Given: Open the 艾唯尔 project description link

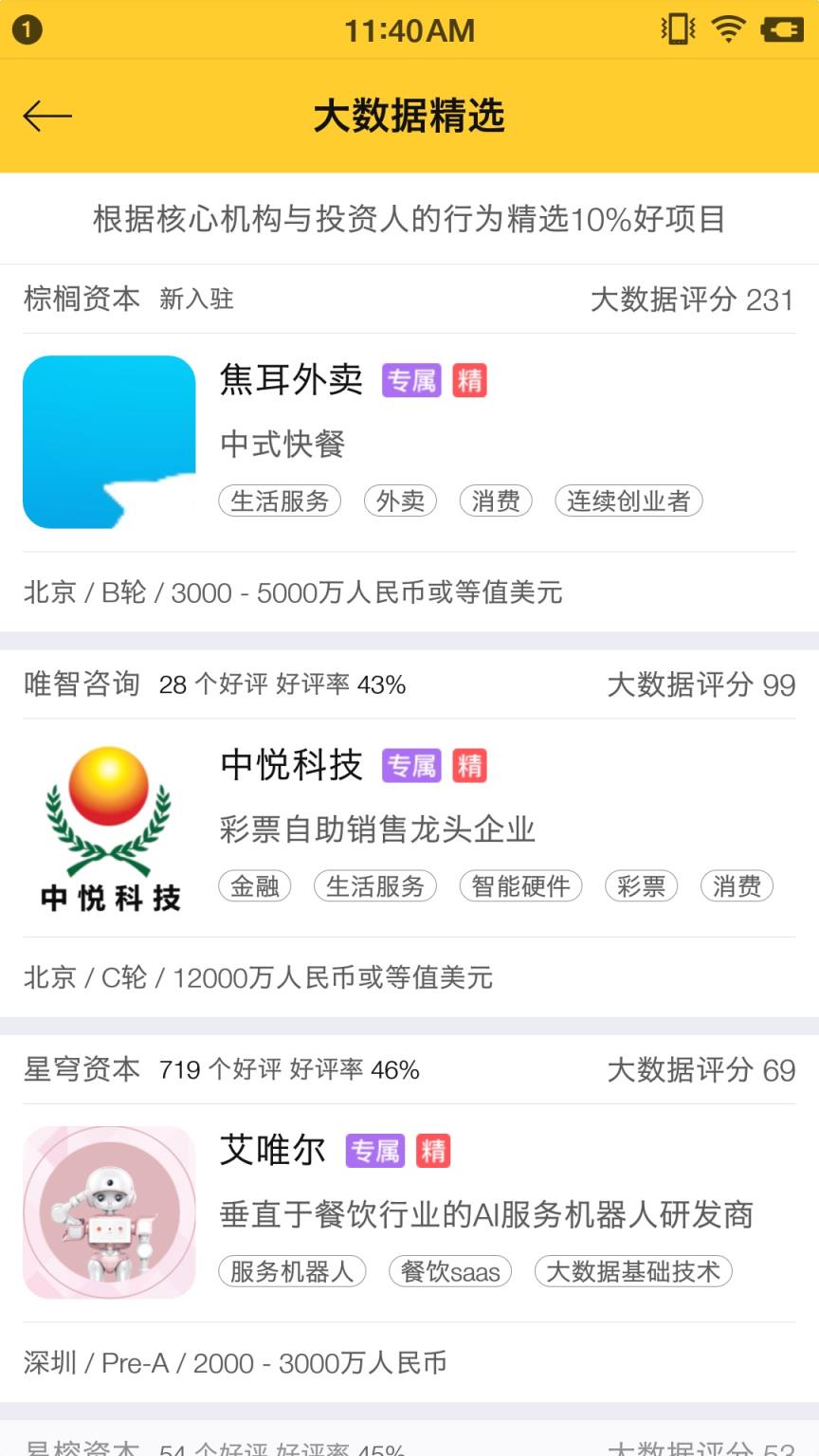Looking at the screenshot, I should coord(483,1217).
